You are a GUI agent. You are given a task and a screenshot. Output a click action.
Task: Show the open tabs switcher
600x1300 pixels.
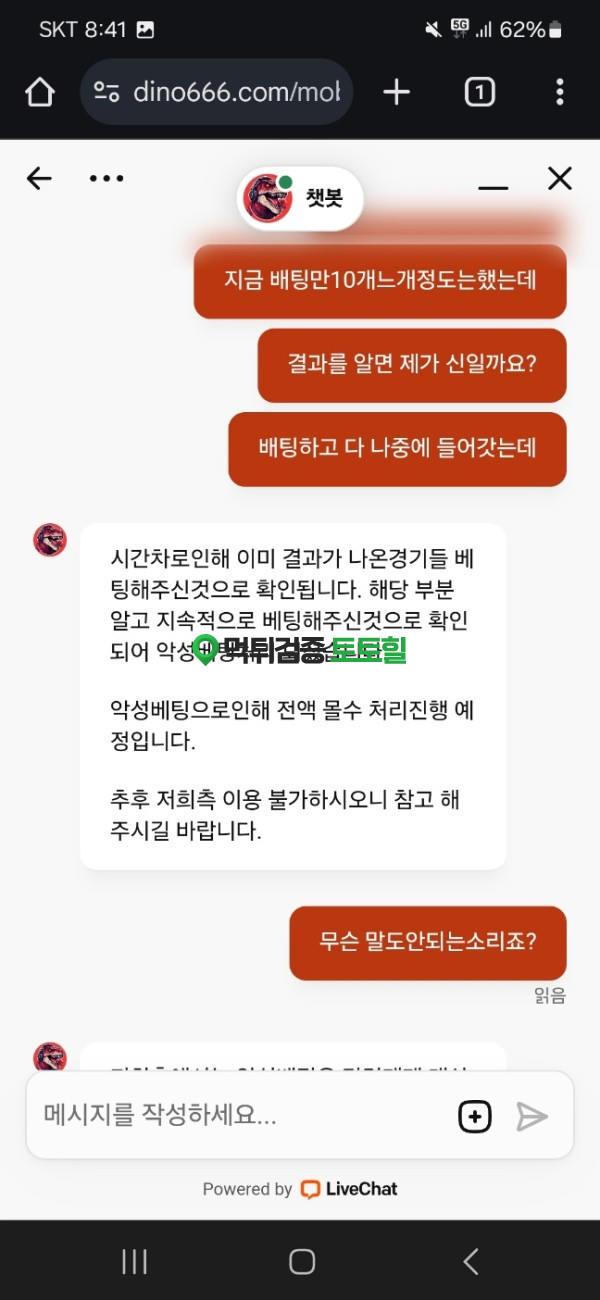point(480,93)
